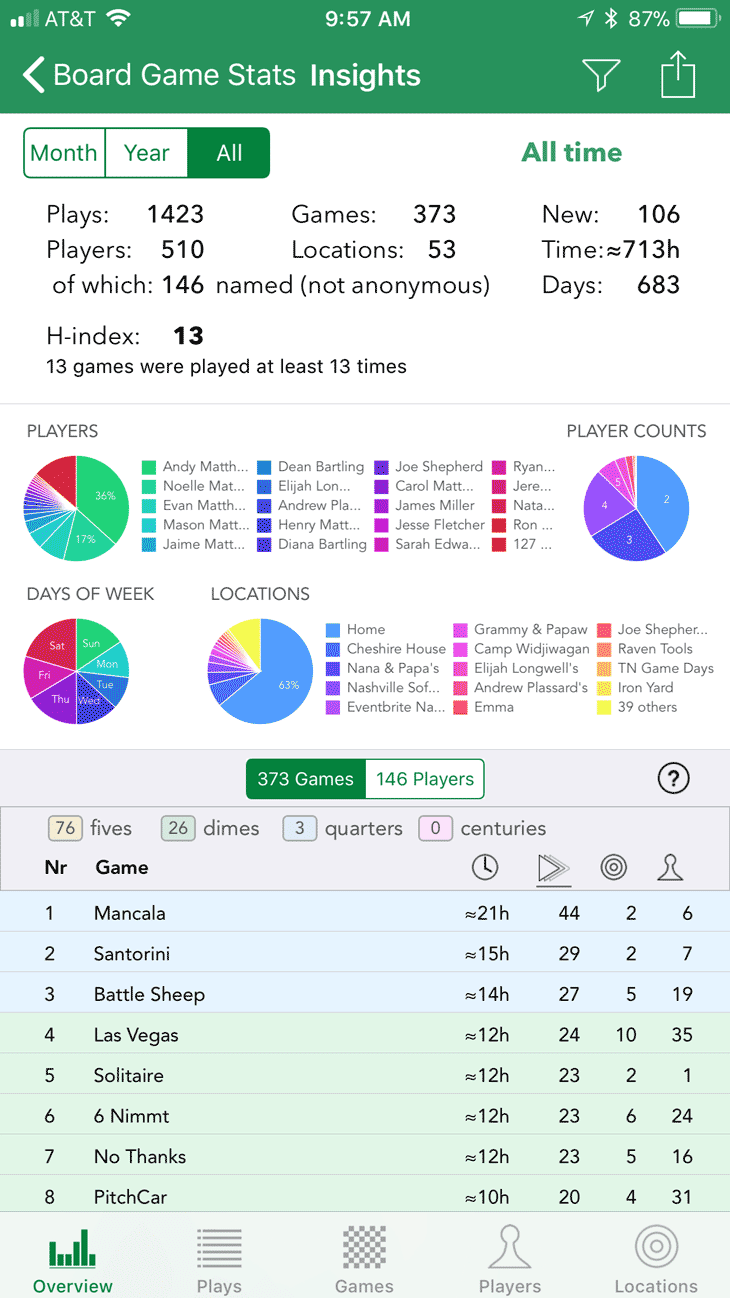Open the question mark help icon
This screenshot has width=730, height=1298.
pyautogui.click(x=673, y=778)
